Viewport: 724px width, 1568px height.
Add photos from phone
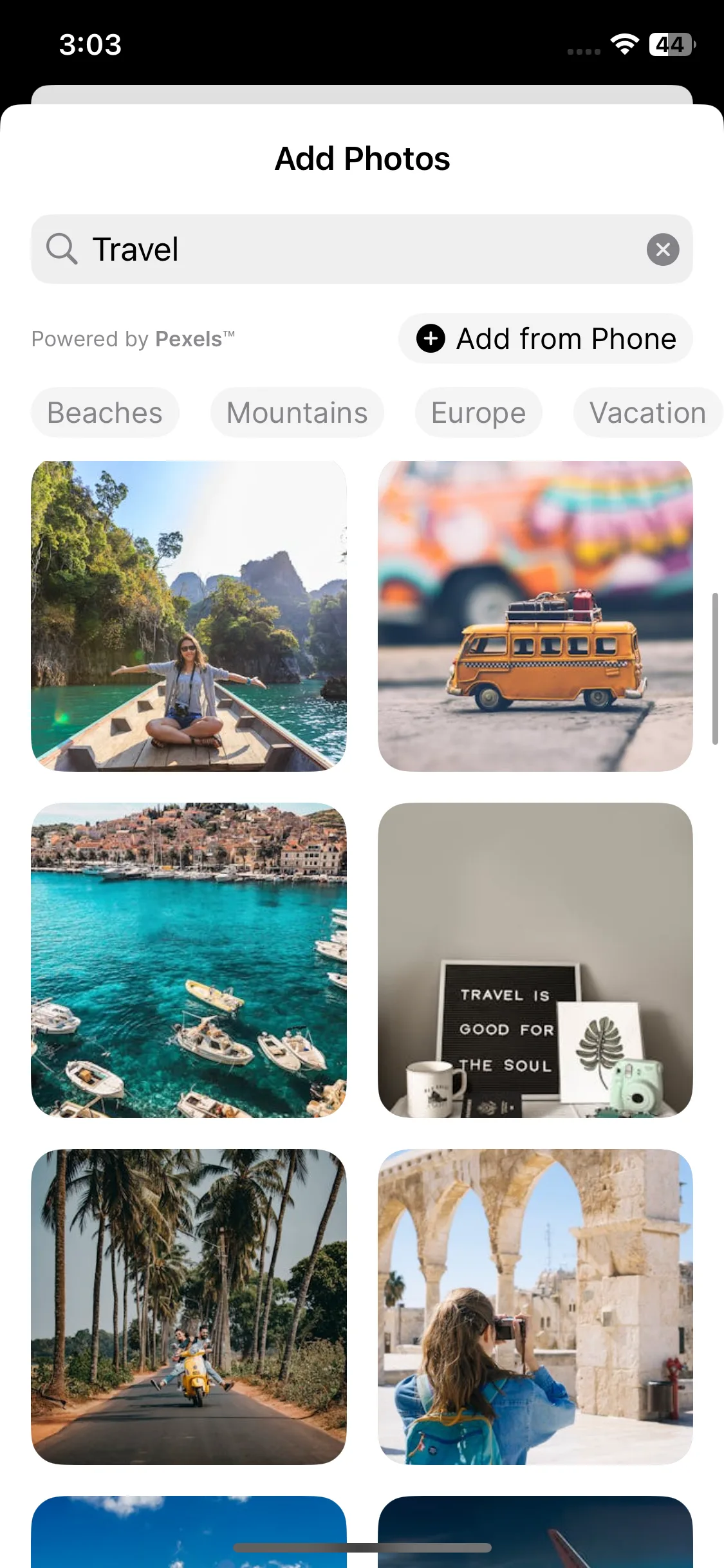pos(546,339)
